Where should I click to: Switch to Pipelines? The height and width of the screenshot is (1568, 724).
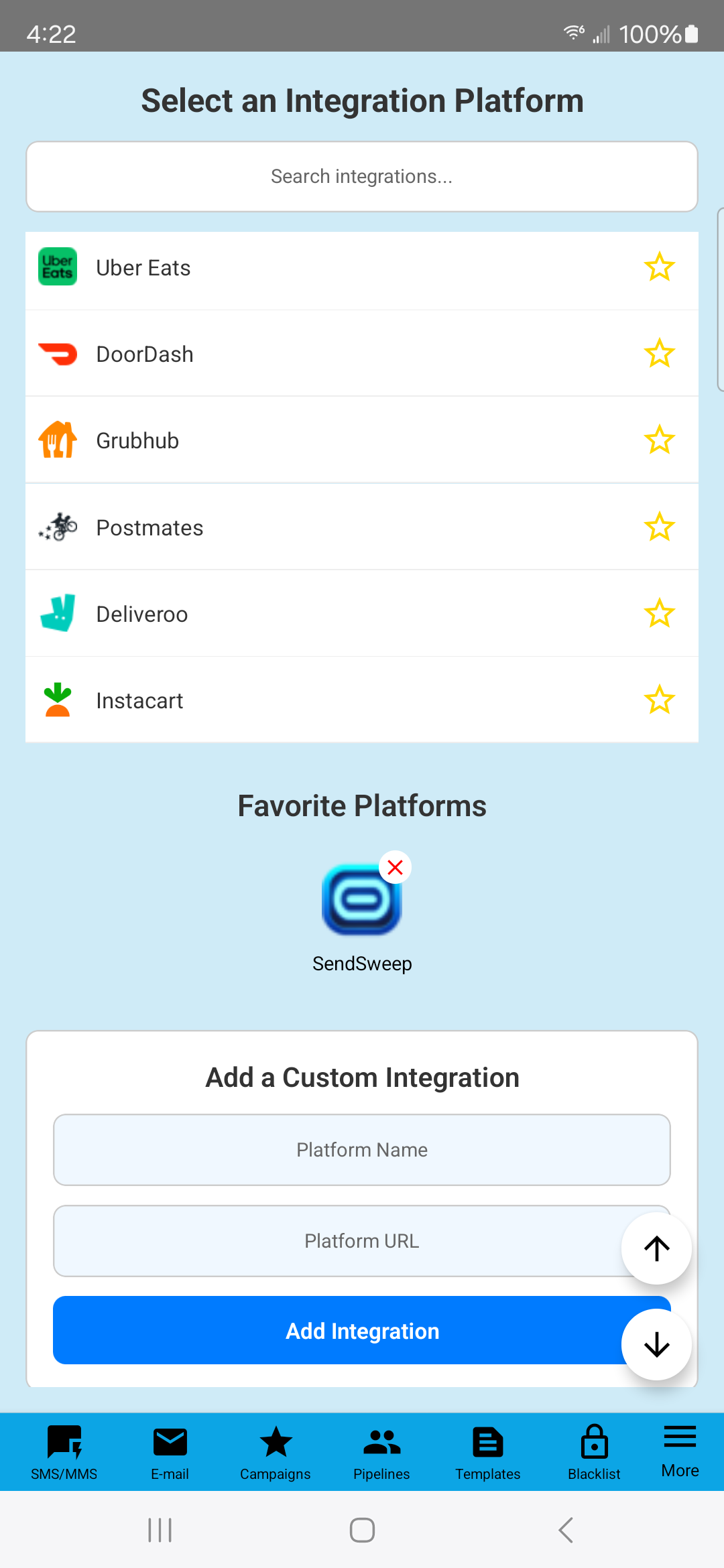point(381,1453)
